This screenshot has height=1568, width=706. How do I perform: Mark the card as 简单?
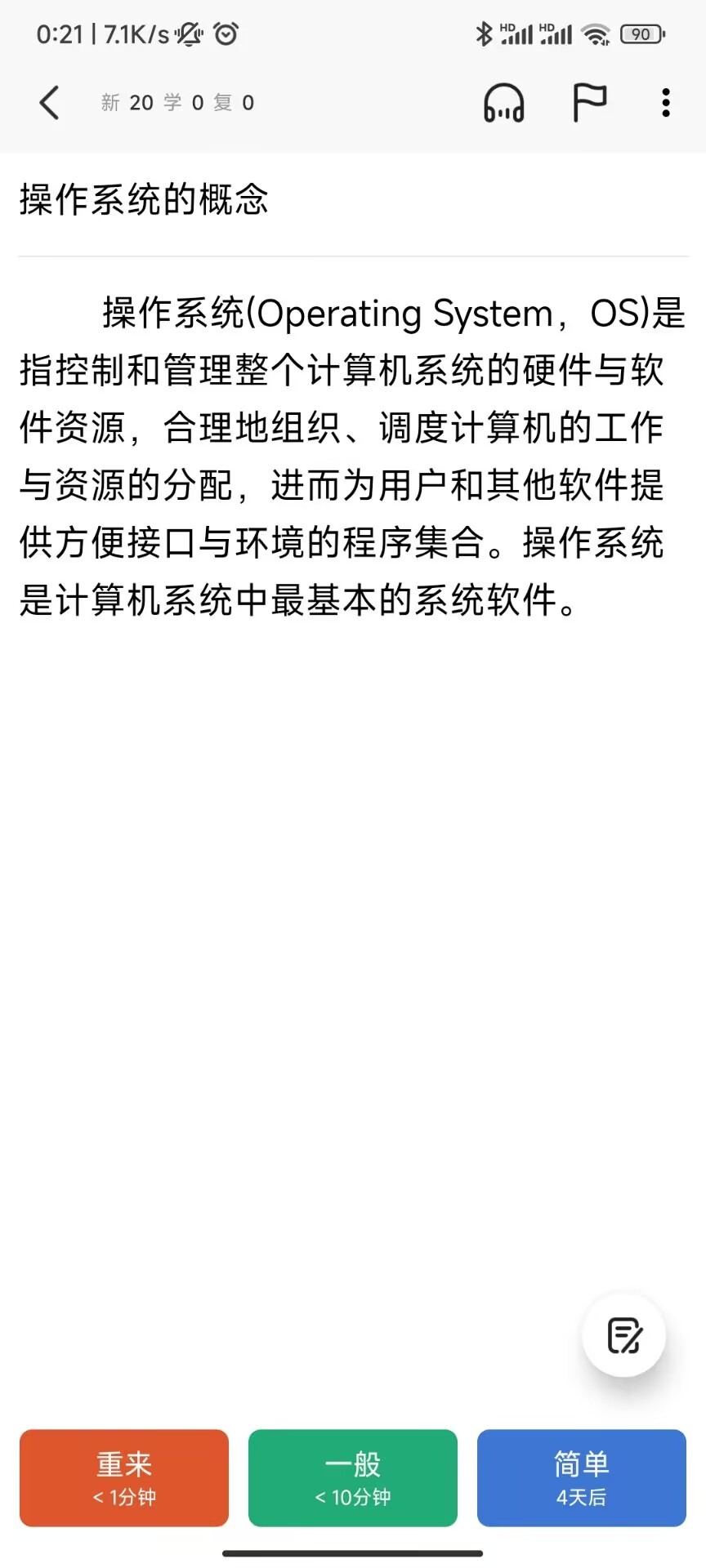click(x=582, y=1477)
